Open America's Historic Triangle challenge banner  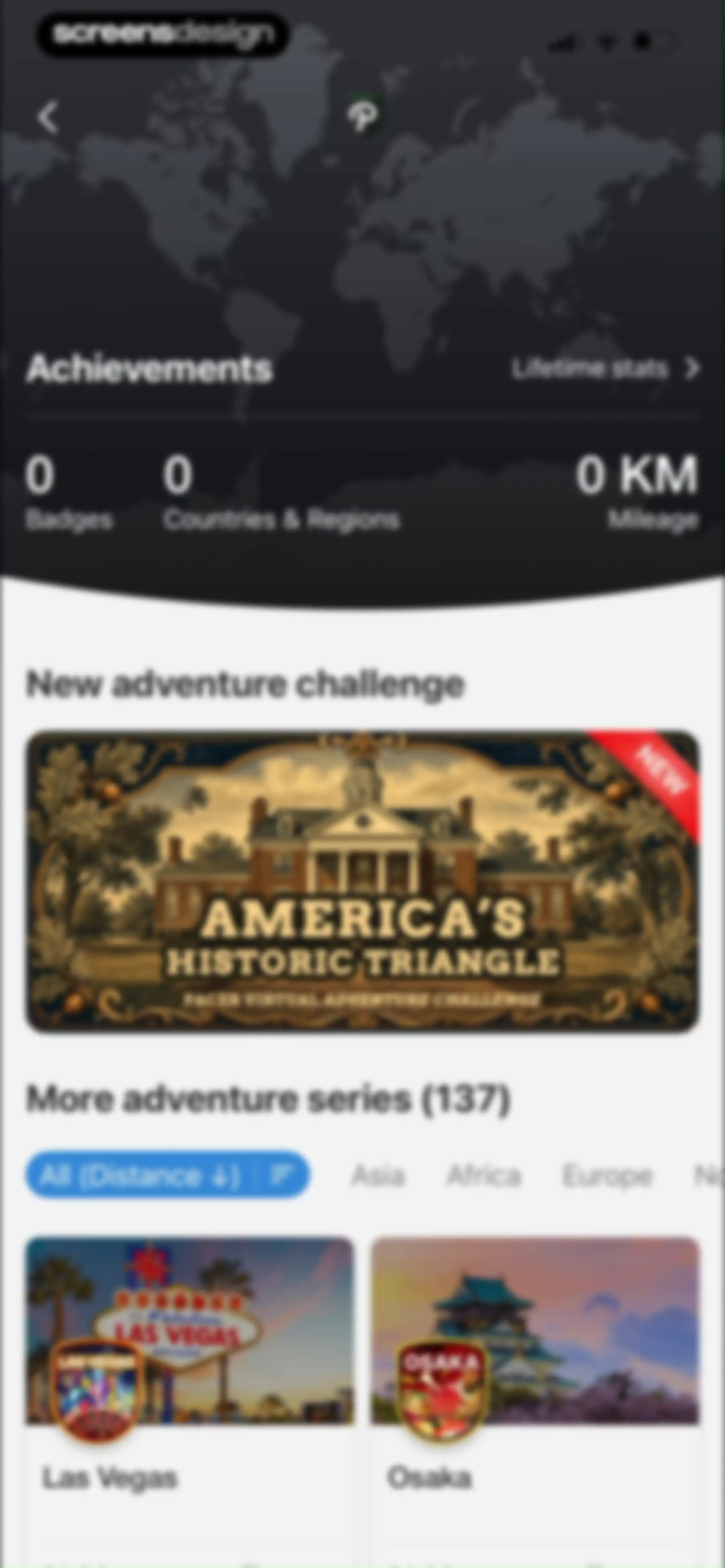pos(363,882)
